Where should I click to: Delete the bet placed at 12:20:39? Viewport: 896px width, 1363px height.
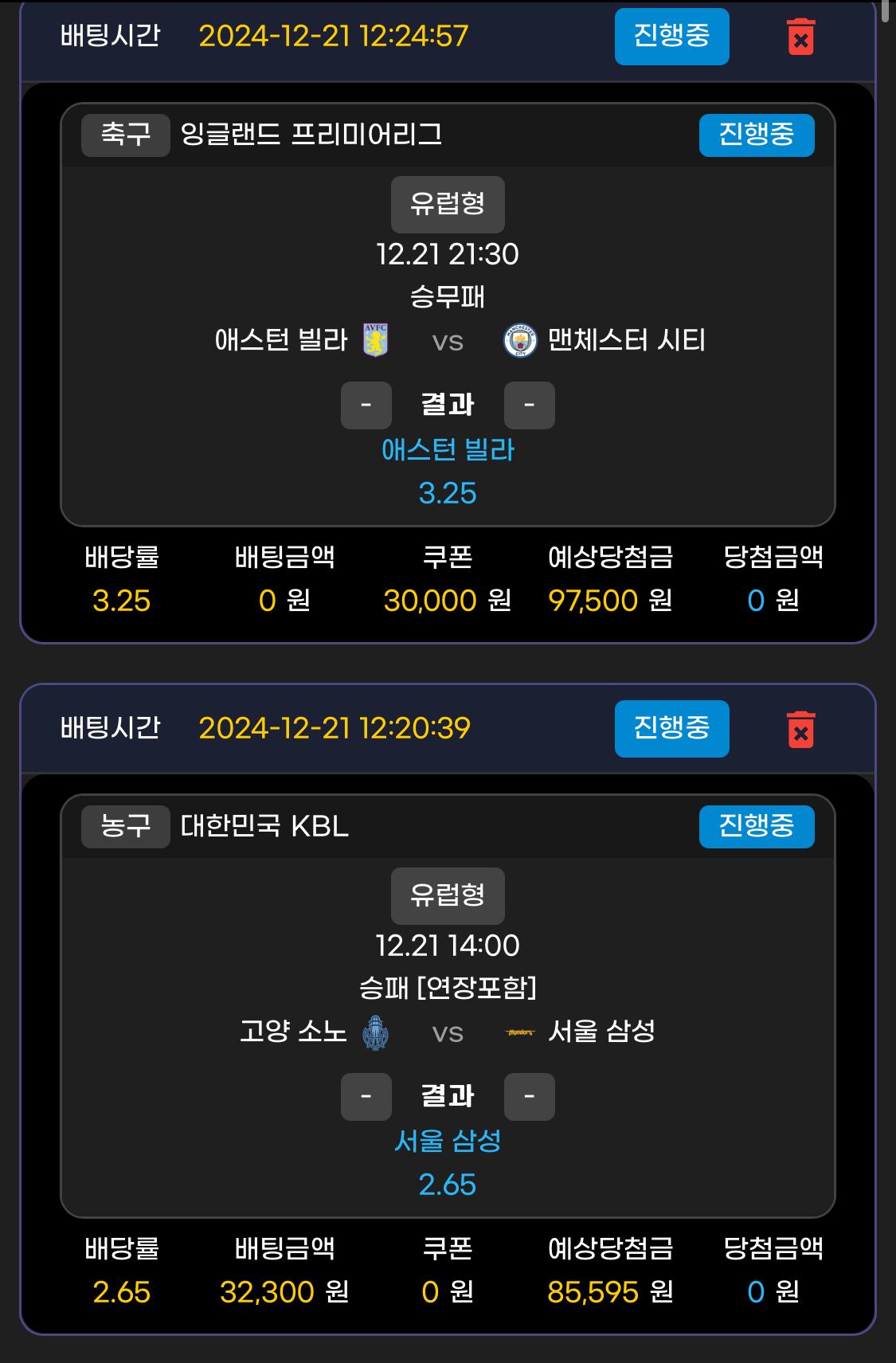click(x=800, y=730)
